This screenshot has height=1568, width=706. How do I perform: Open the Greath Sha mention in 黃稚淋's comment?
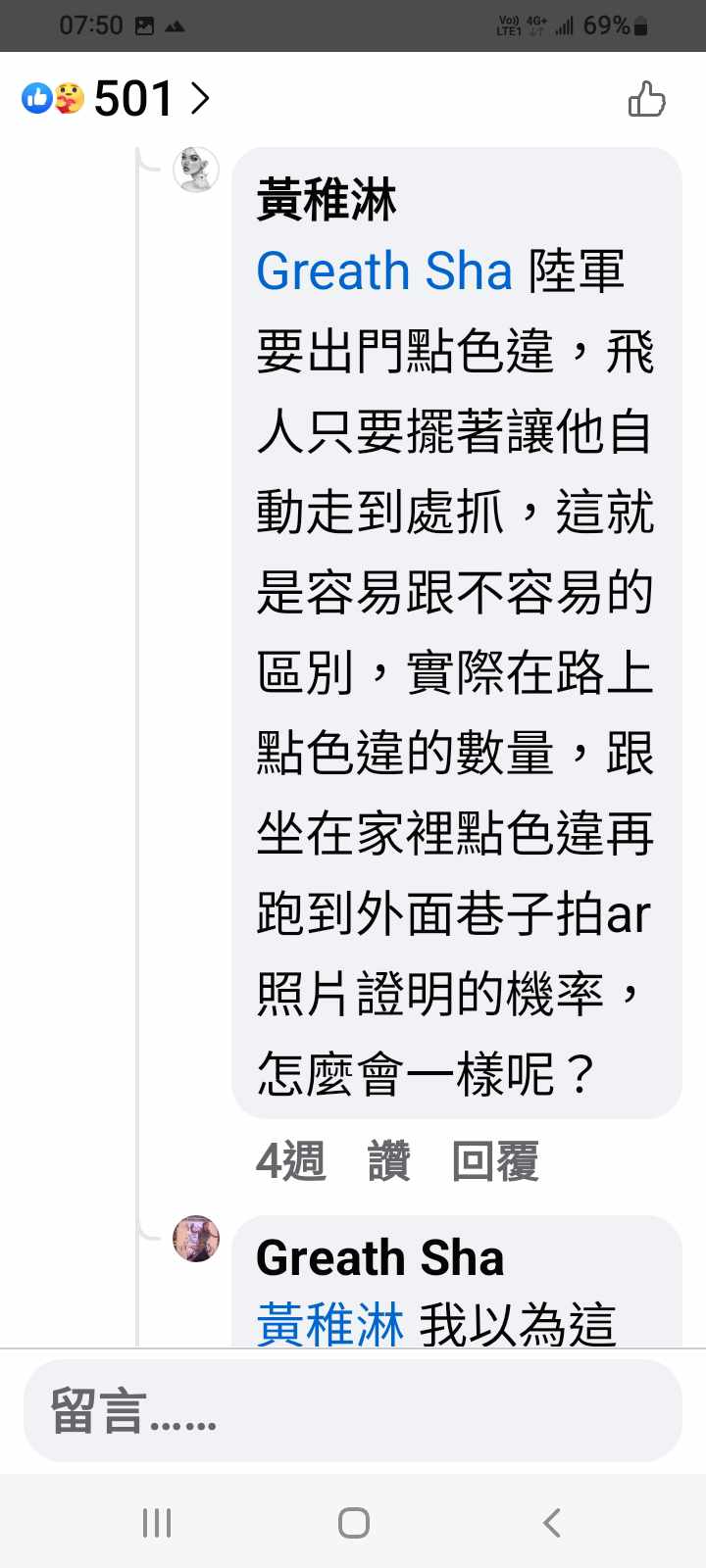[x=383, y=271]
